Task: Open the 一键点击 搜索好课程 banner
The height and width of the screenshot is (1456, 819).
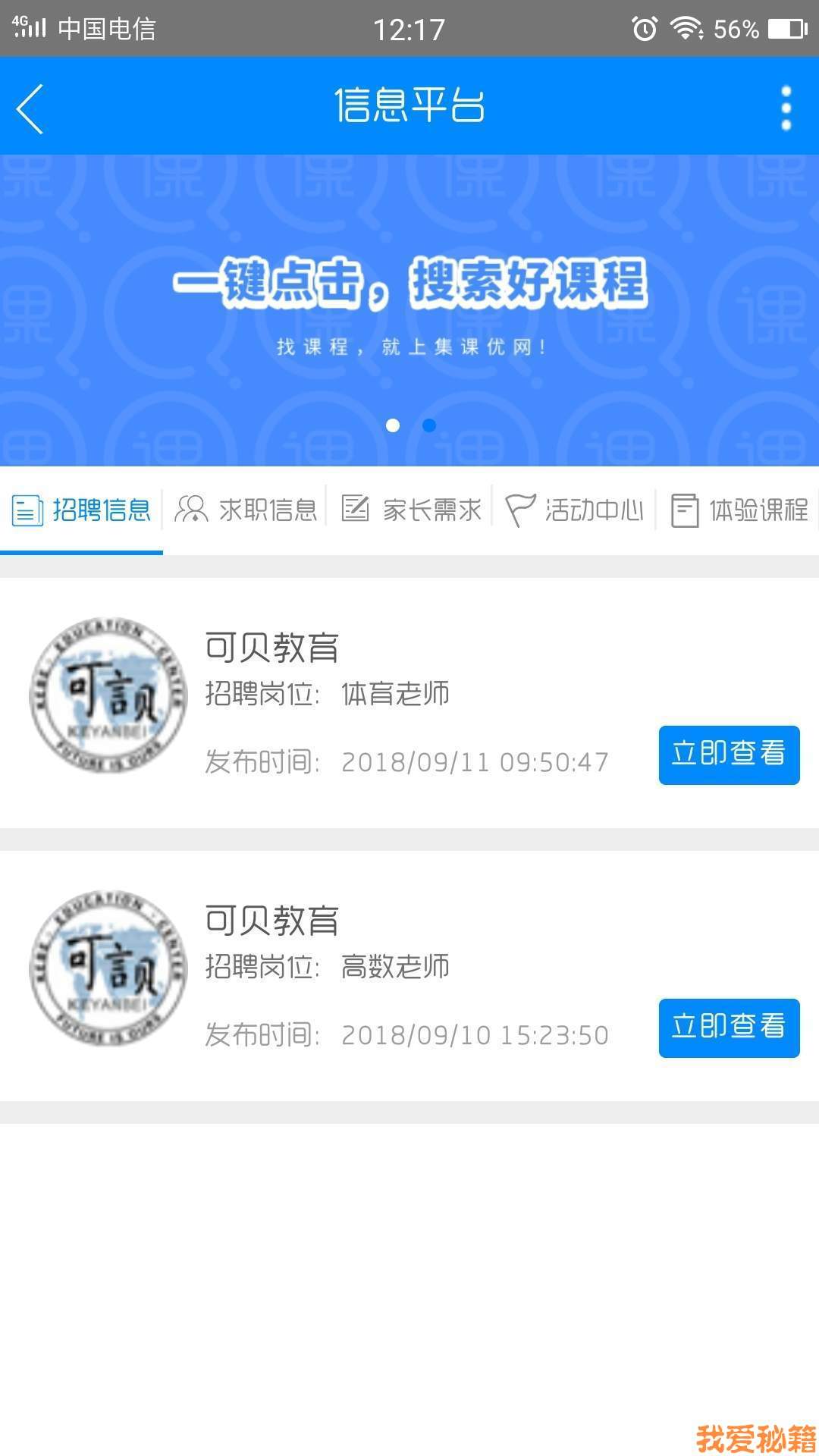Action: 409,303
